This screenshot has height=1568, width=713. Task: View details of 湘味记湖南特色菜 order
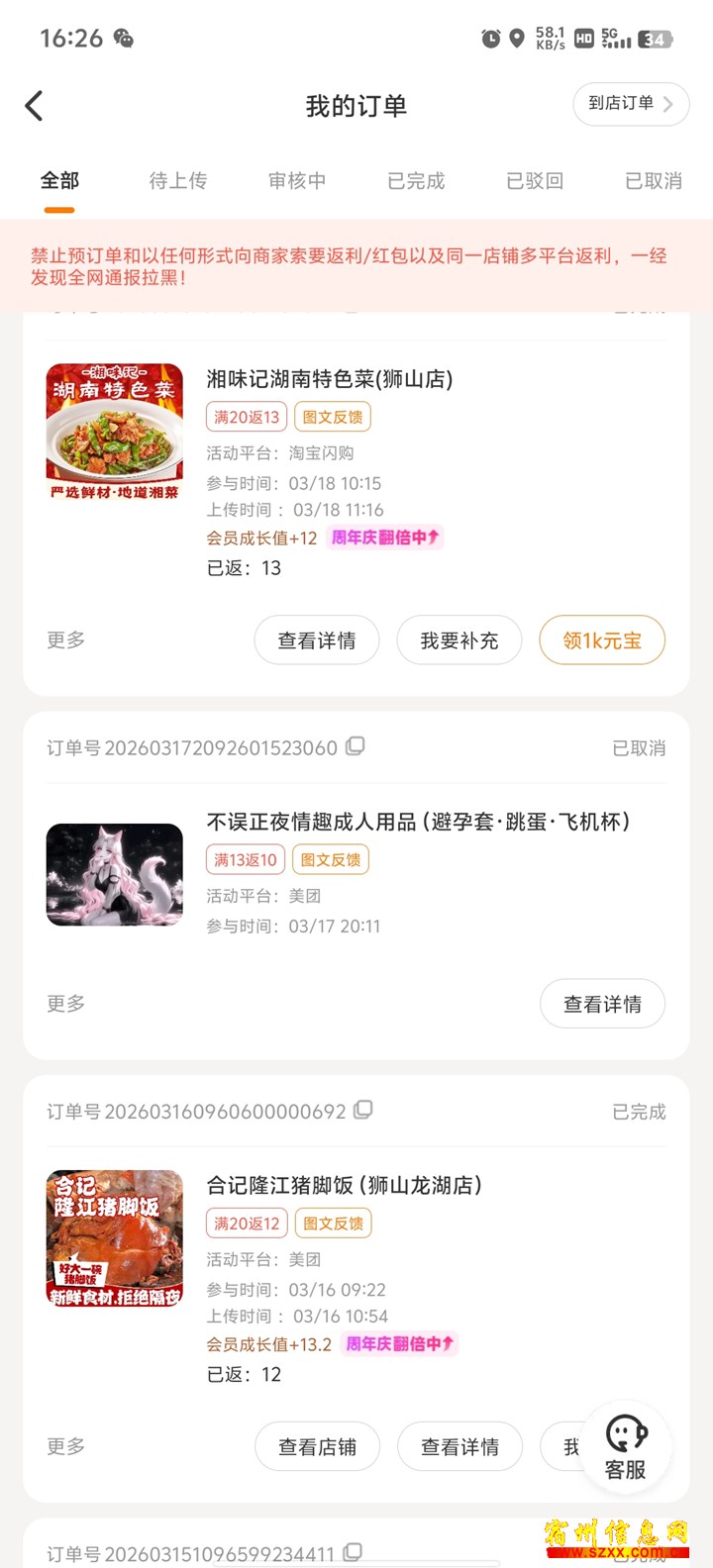(x=317, y=640)
